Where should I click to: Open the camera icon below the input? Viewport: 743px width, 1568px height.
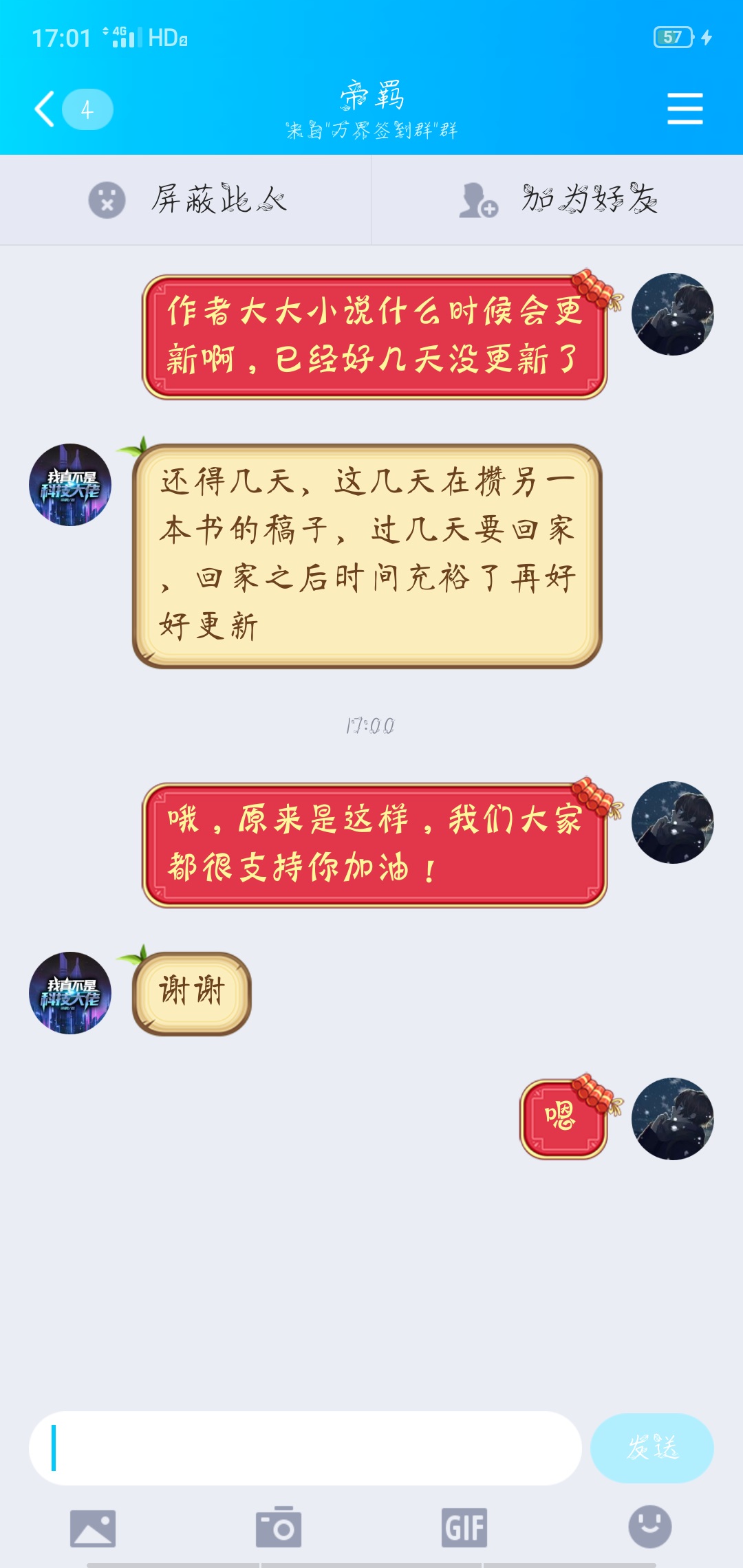(279, 1527)
